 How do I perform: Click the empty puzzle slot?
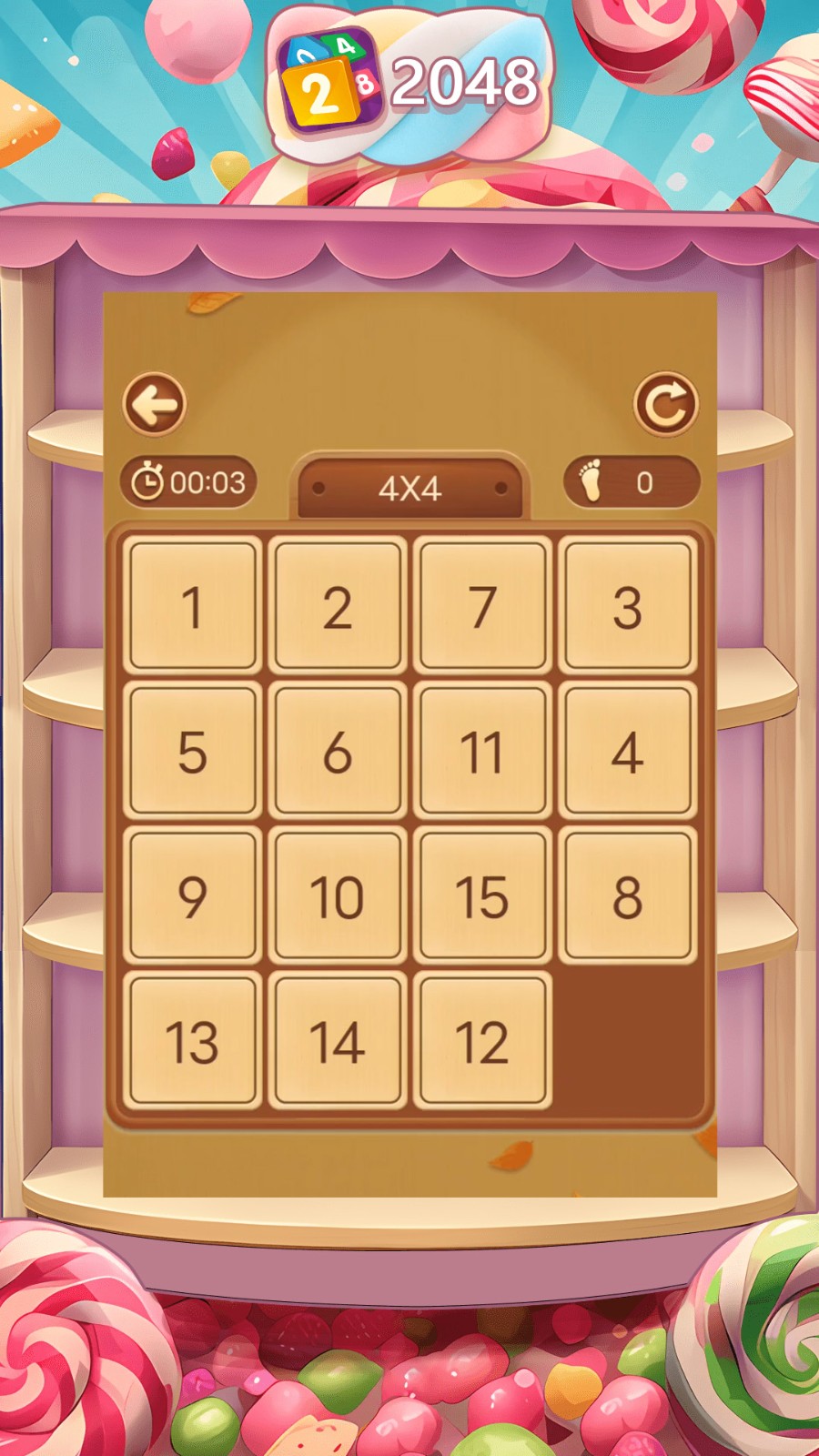(629, 1037)
